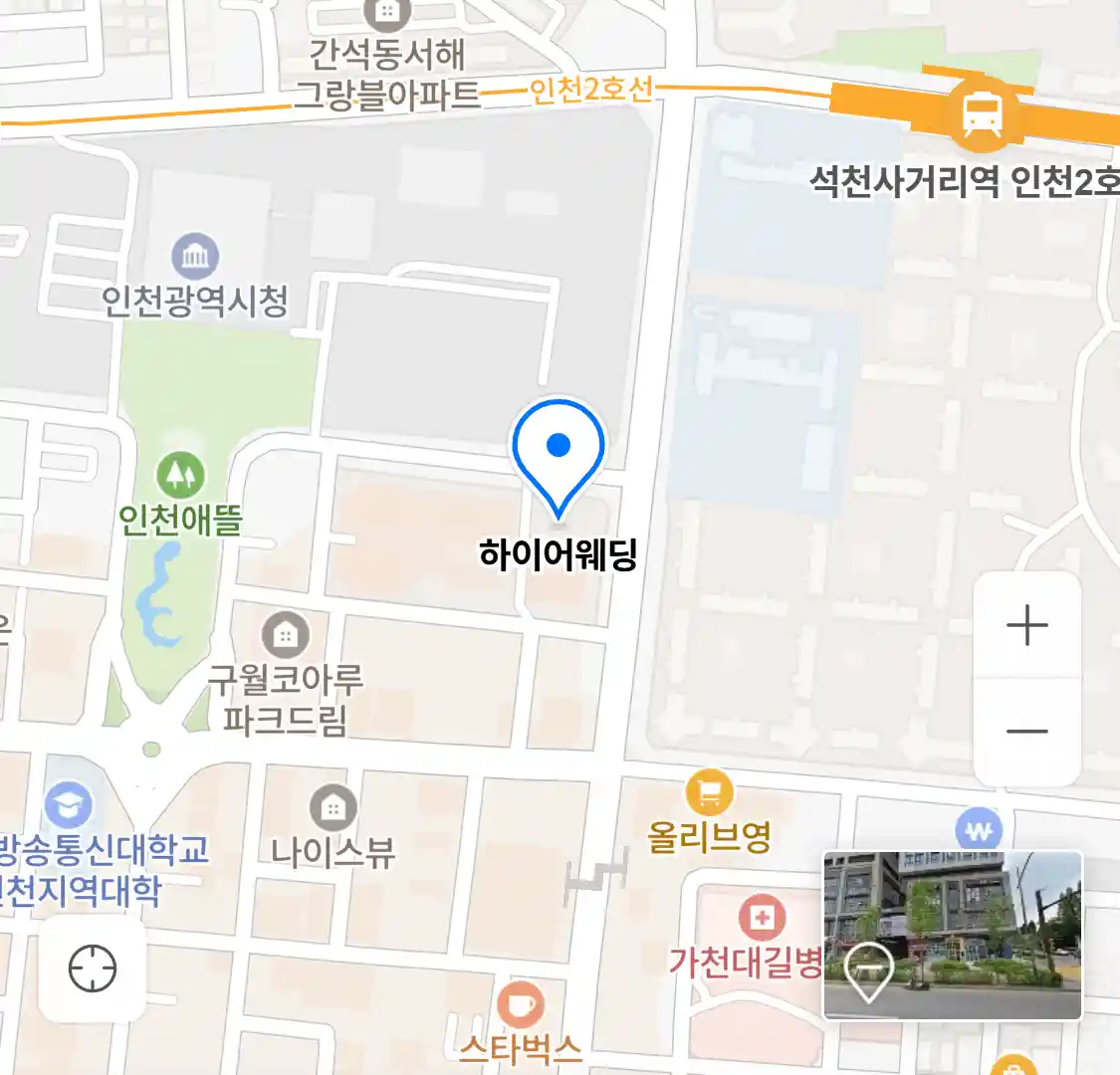This screenshot has height=1075, width=1120.
Task: Zoom out of the map
Action: pos(1026,732)
